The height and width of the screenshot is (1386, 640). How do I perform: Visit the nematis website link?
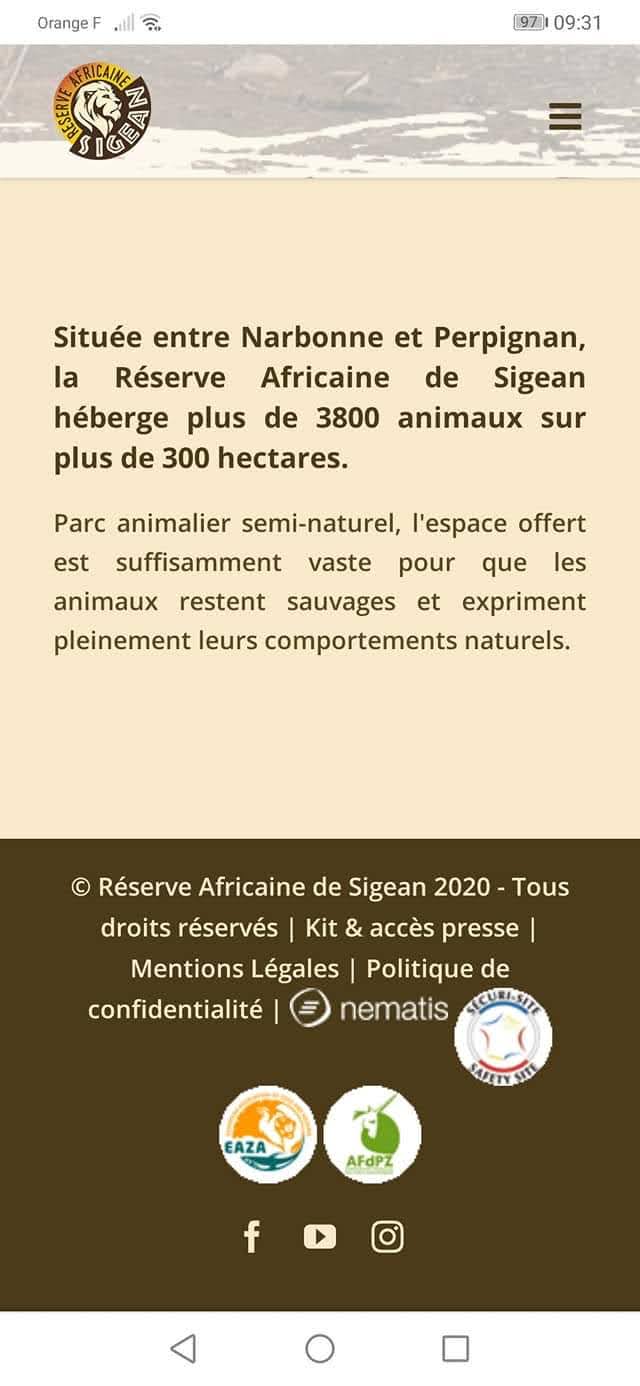(x=370, y=1008)
